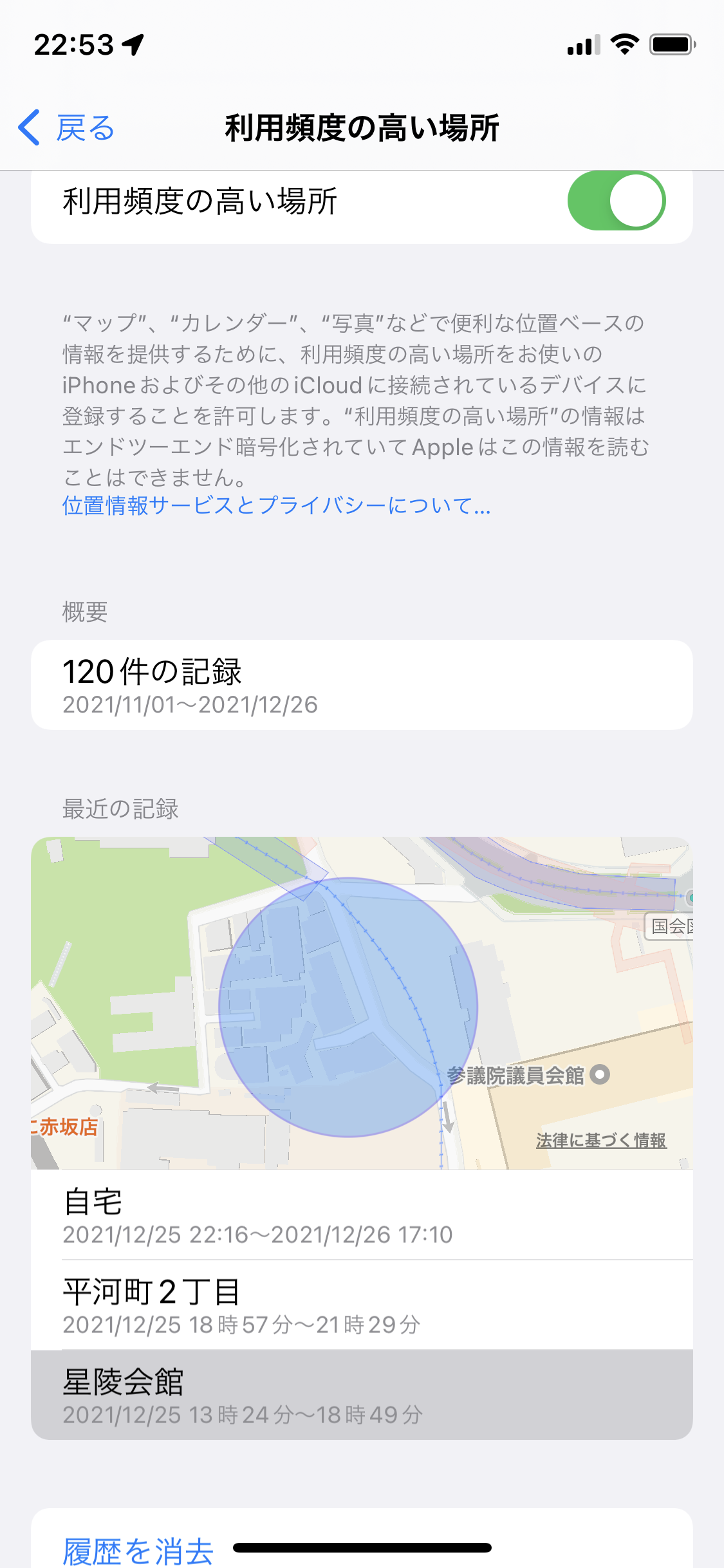This screenshot has width=724, height=1568.
Task: Open 位置情報サービスとプライバシーについて link
Action: [277, 506]
